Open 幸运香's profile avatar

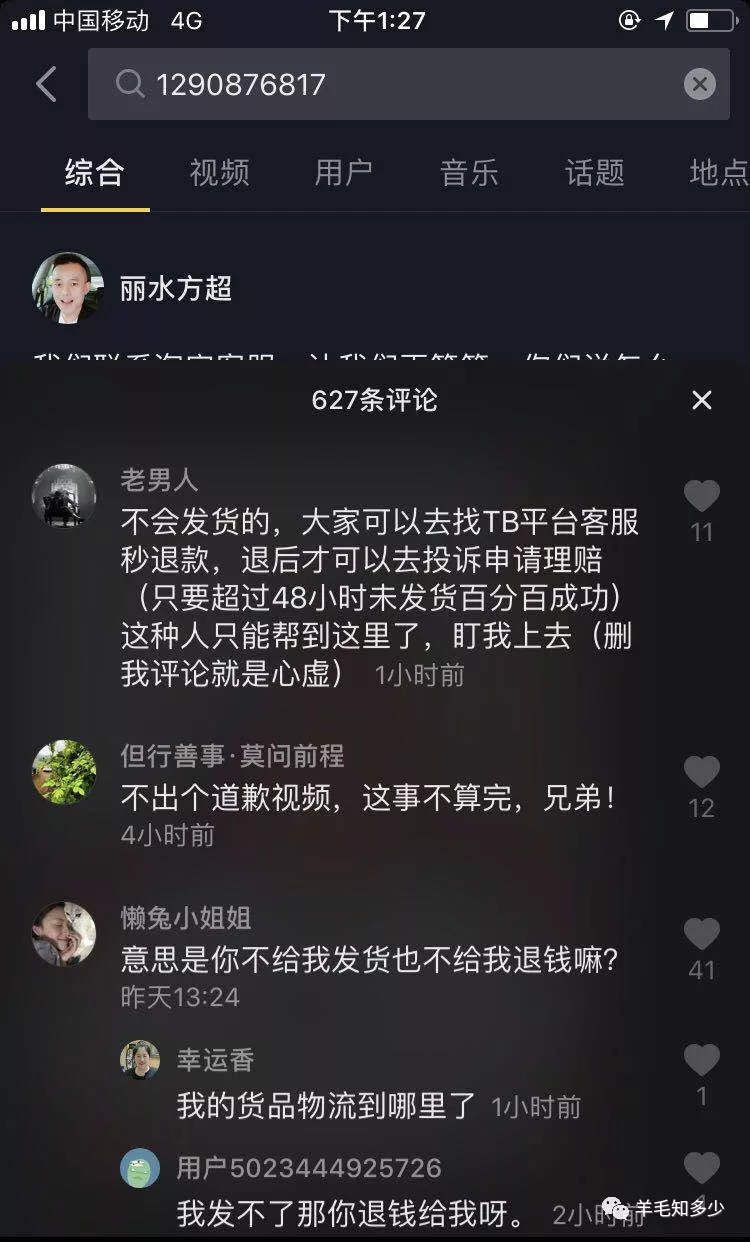140,1060
